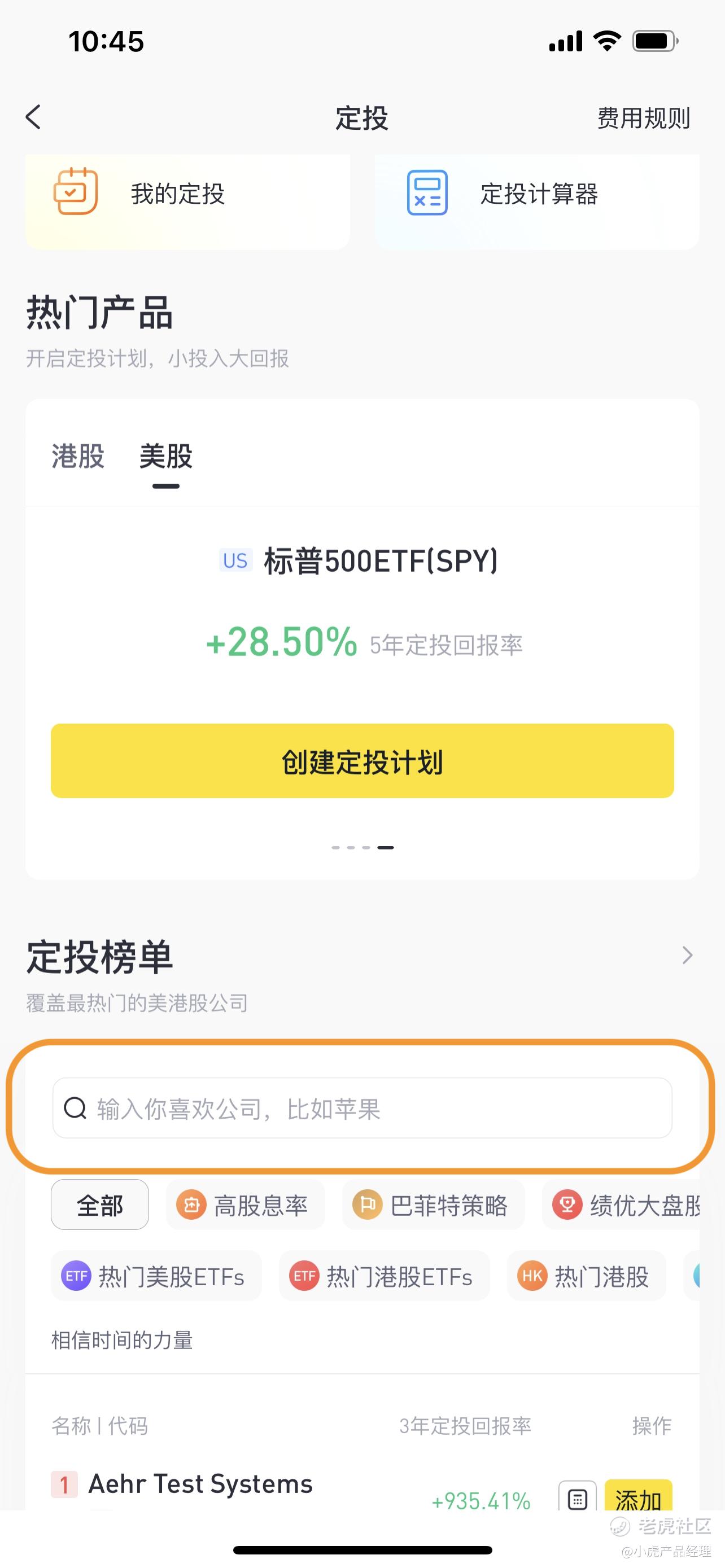Select the 全部 filter chip
The image size is (725, 1568).
click(x=100, y=1205)
